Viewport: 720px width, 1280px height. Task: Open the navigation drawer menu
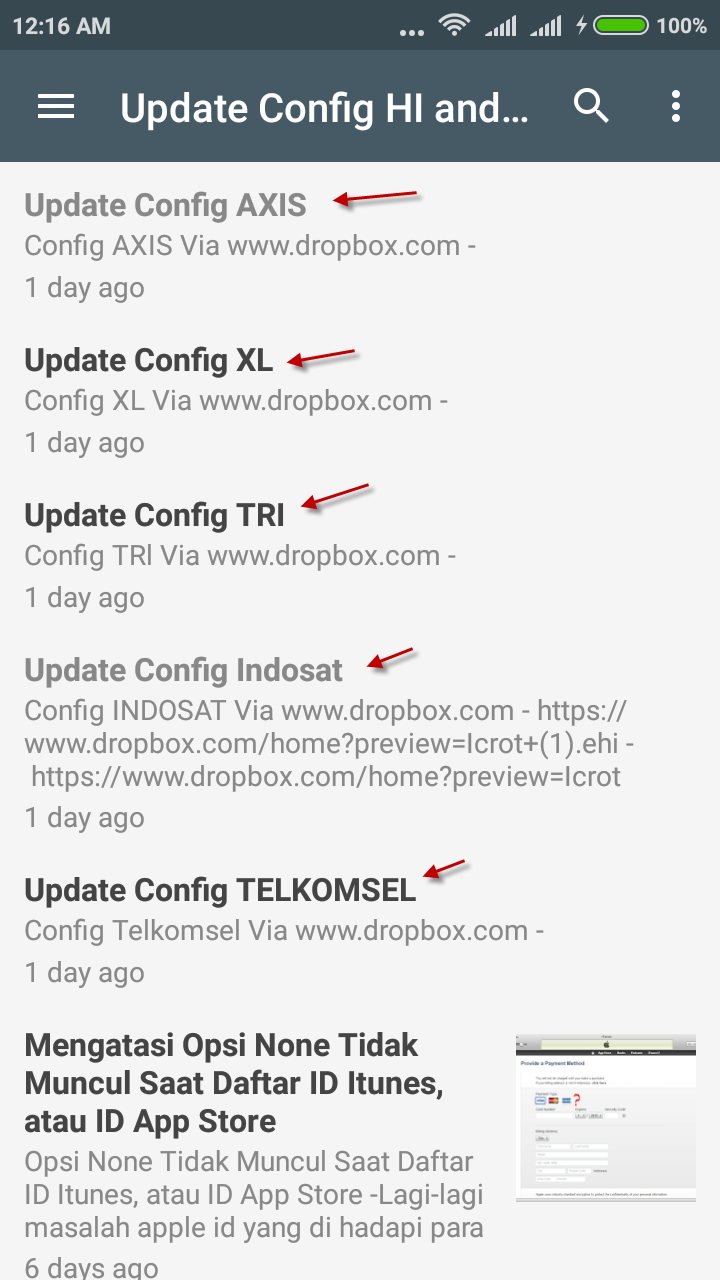tap(55, 106)
